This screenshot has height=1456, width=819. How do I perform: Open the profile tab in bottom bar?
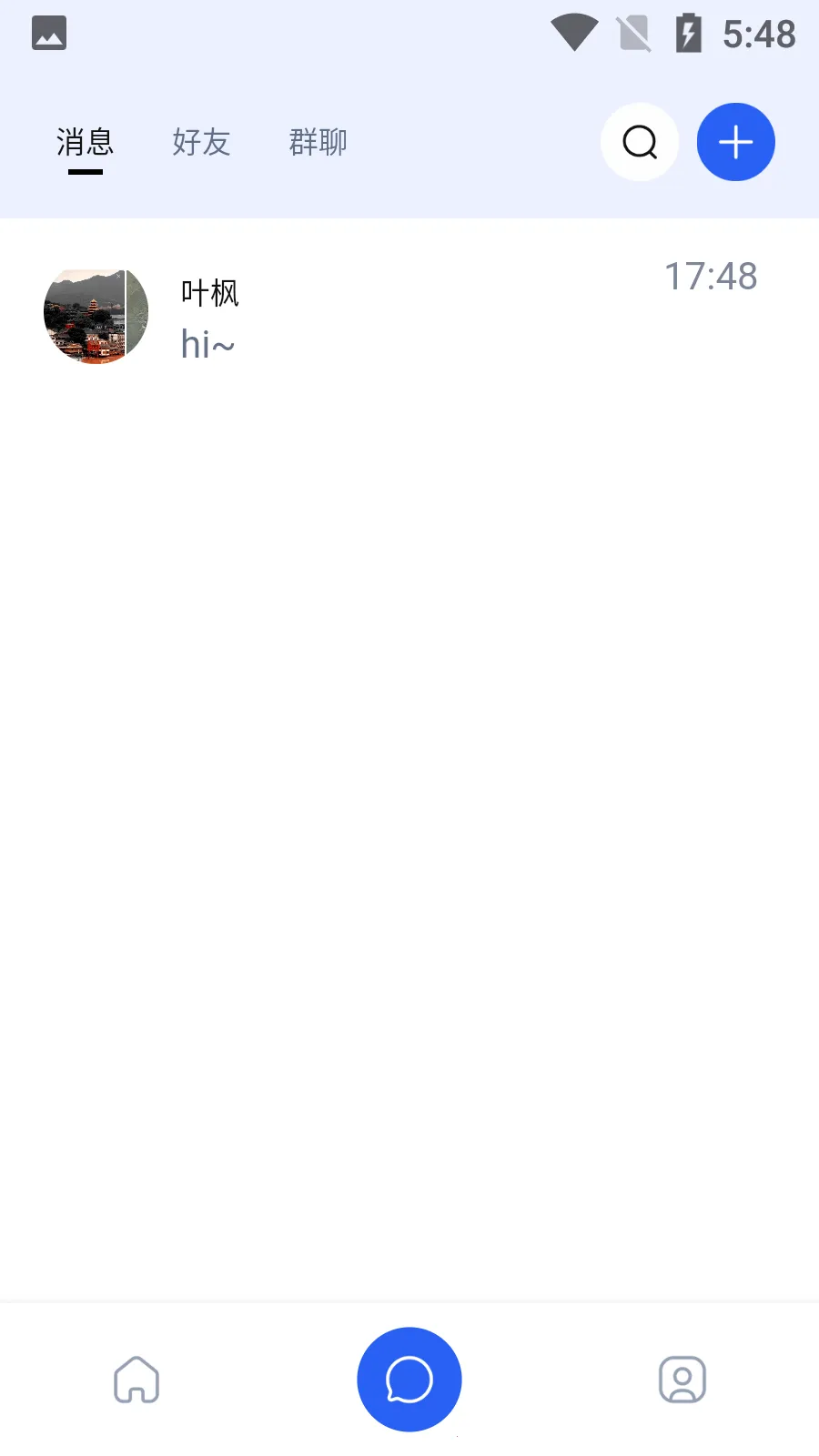682,1380
